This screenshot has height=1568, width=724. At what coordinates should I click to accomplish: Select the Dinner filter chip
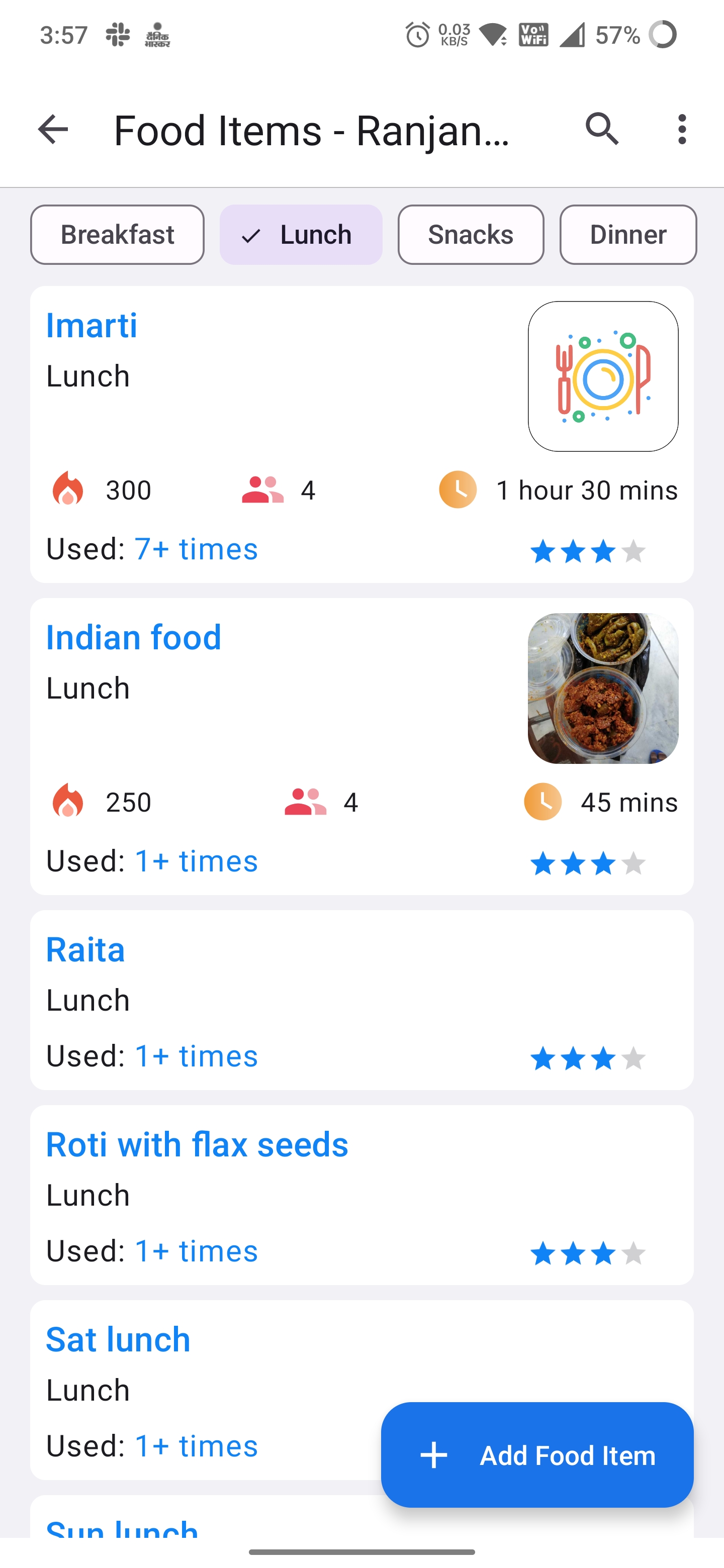click(628, 234)
